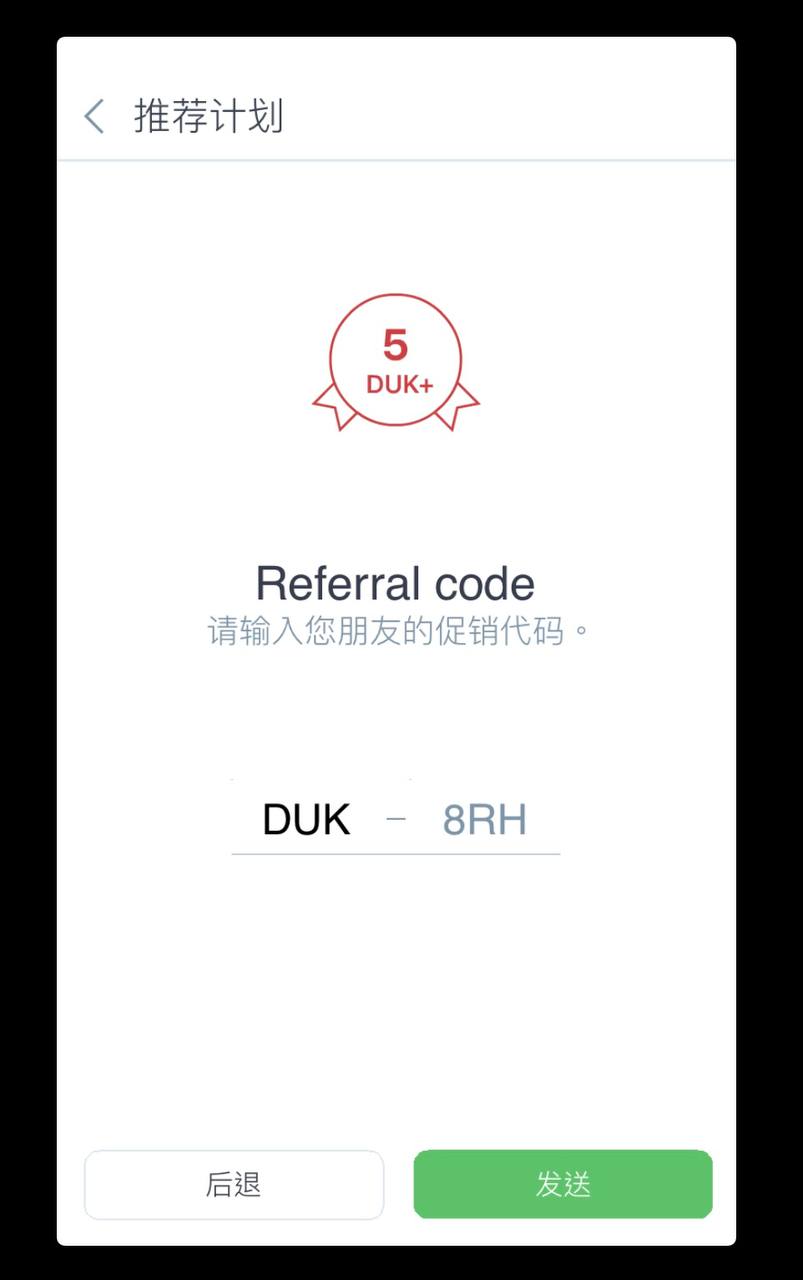Submit the code with the 发送 button

click(x=563, y=1185)
